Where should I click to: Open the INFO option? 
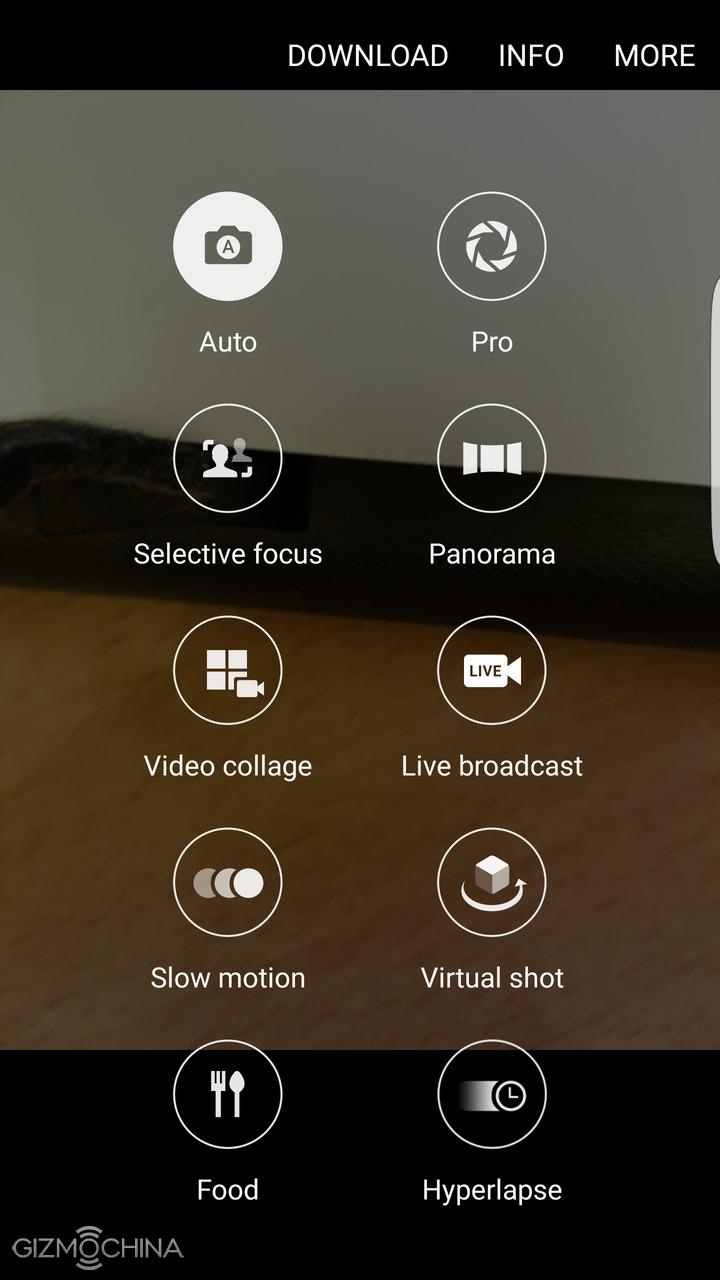531,55
